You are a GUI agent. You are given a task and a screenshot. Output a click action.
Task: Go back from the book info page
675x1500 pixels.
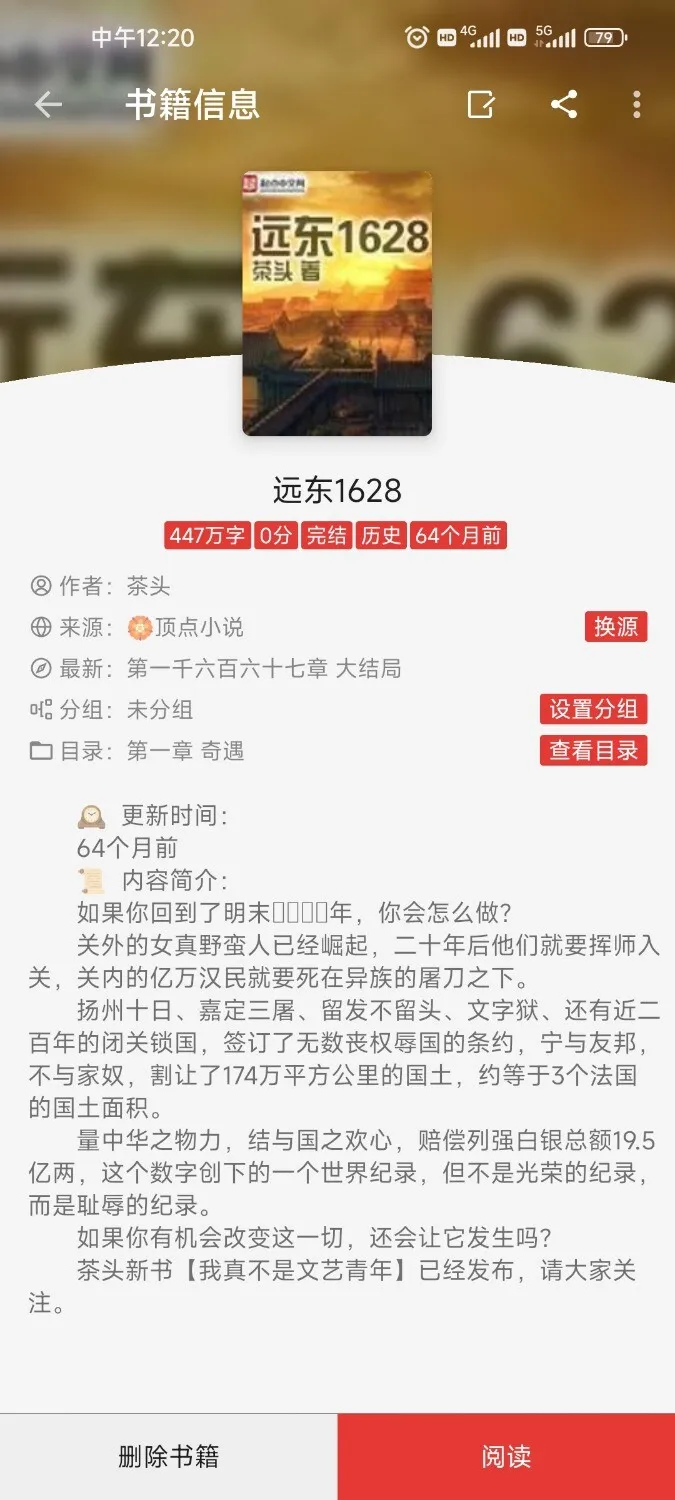tap(48, 105)
